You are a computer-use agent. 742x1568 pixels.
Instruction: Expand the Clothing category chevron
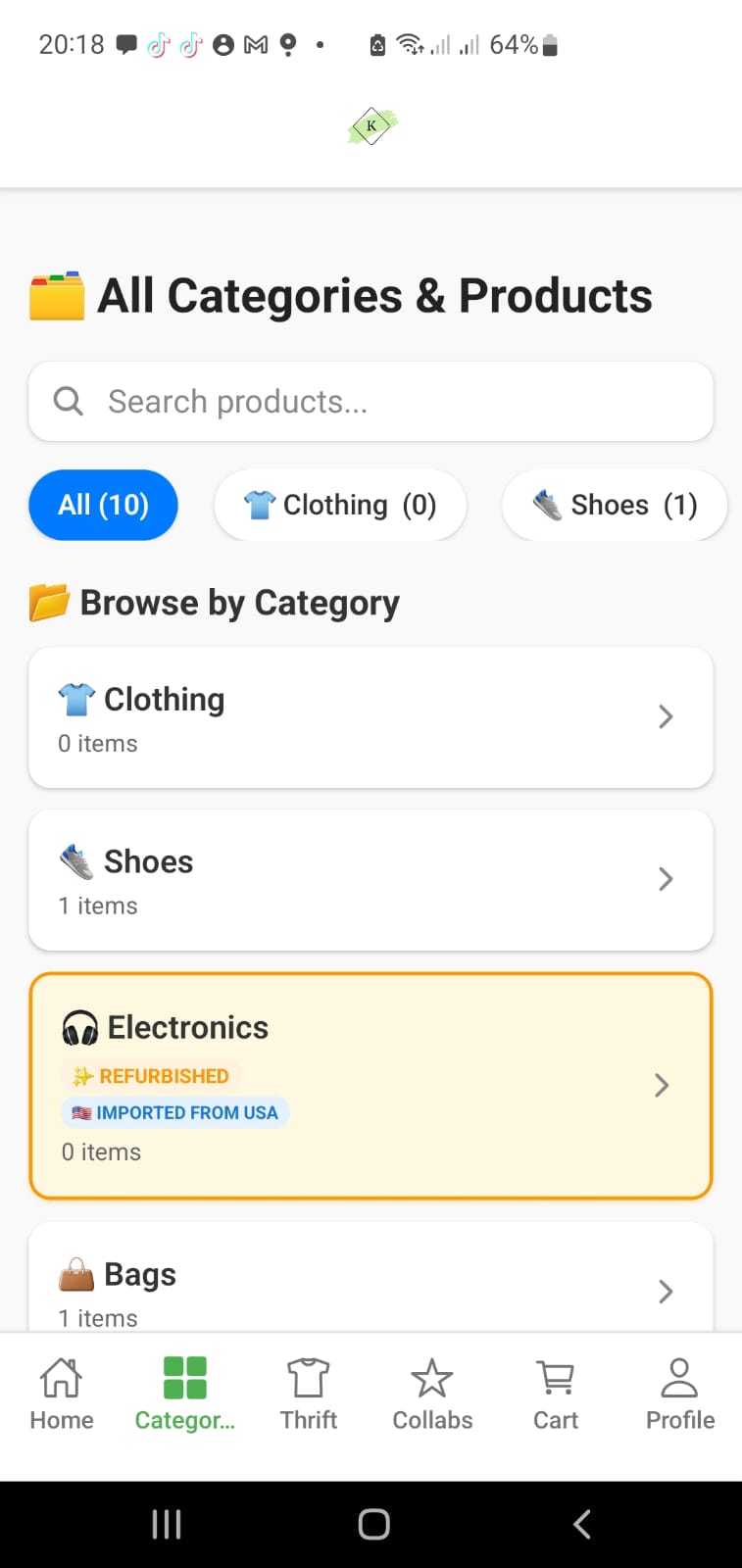click(x=666, y=716)
